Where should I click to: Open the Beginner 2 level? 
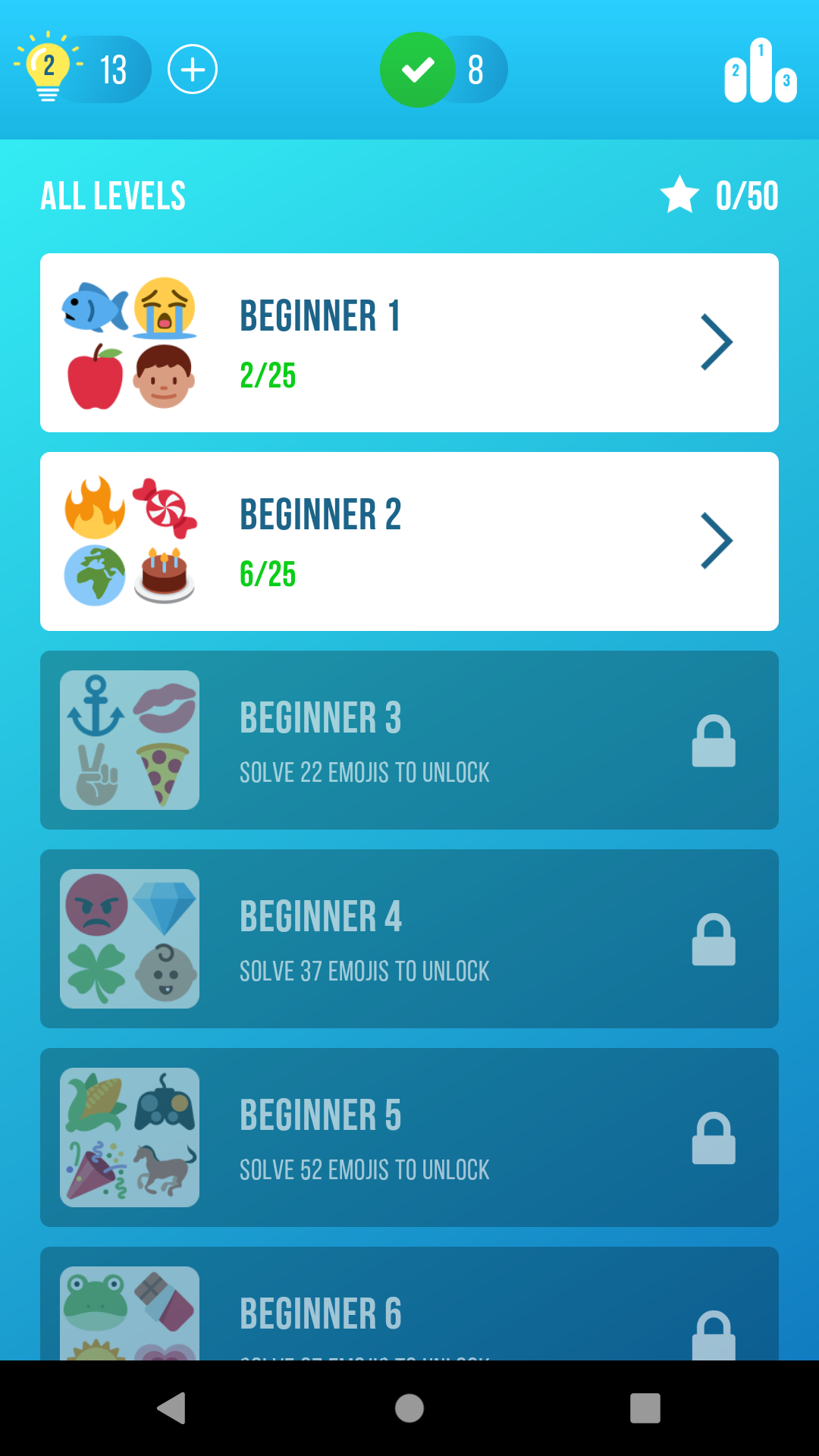(x=409, y=541)
